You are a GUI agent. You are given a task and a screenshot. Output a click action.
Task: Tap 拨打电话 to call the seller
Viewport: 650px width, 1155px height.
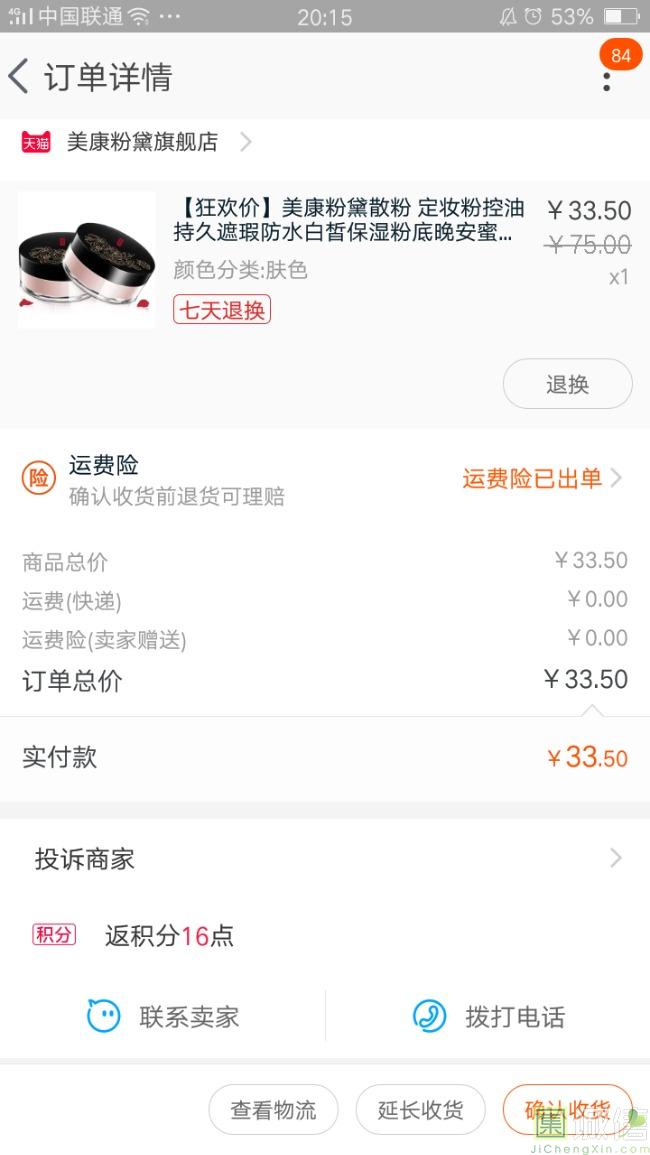pyautogui.click(x=489, y=1017)
